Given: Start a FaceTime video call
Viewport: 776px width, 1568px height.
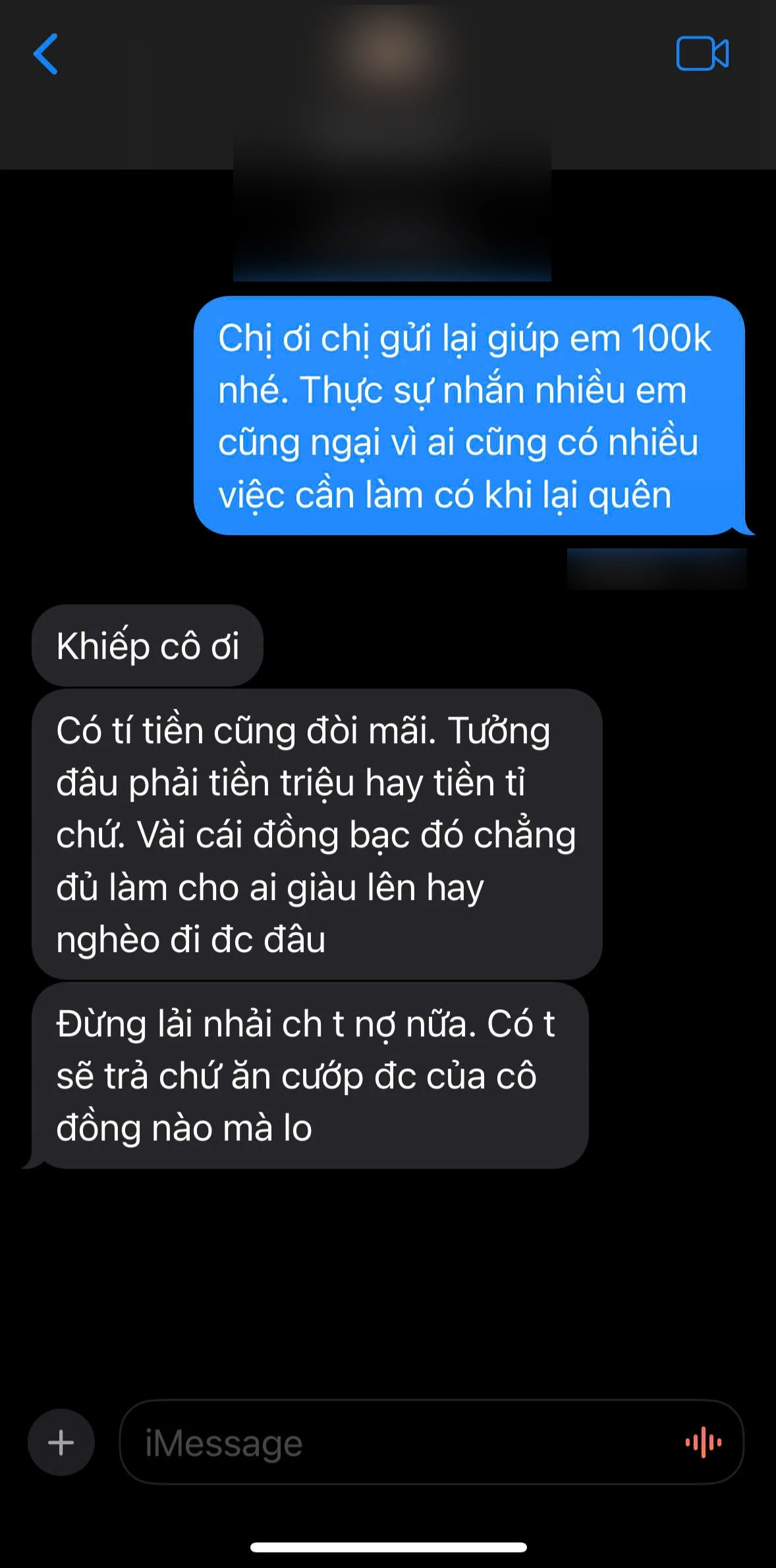Looking at the screenshot, I should tap(702, 53).
